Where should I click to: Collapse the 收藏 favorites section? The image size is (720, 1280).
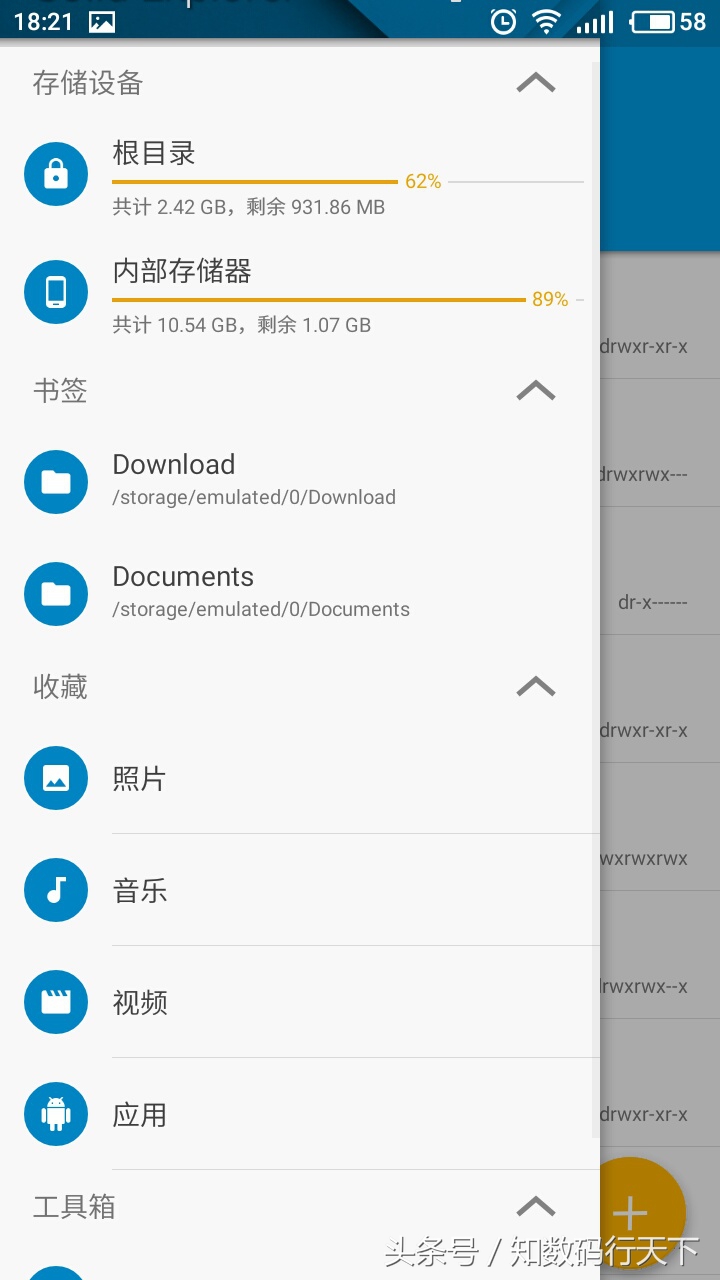coord(535,687)
